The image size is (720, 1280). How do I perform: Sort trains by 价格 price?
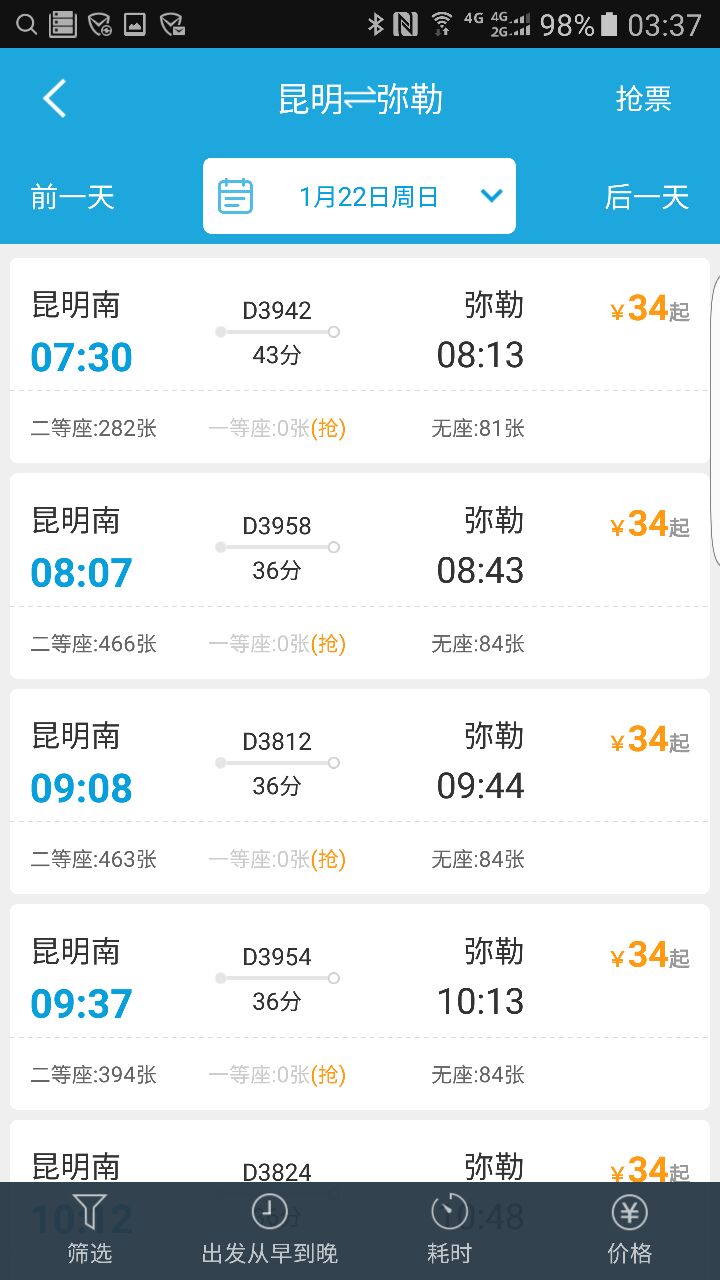(x=630, y=1231)
